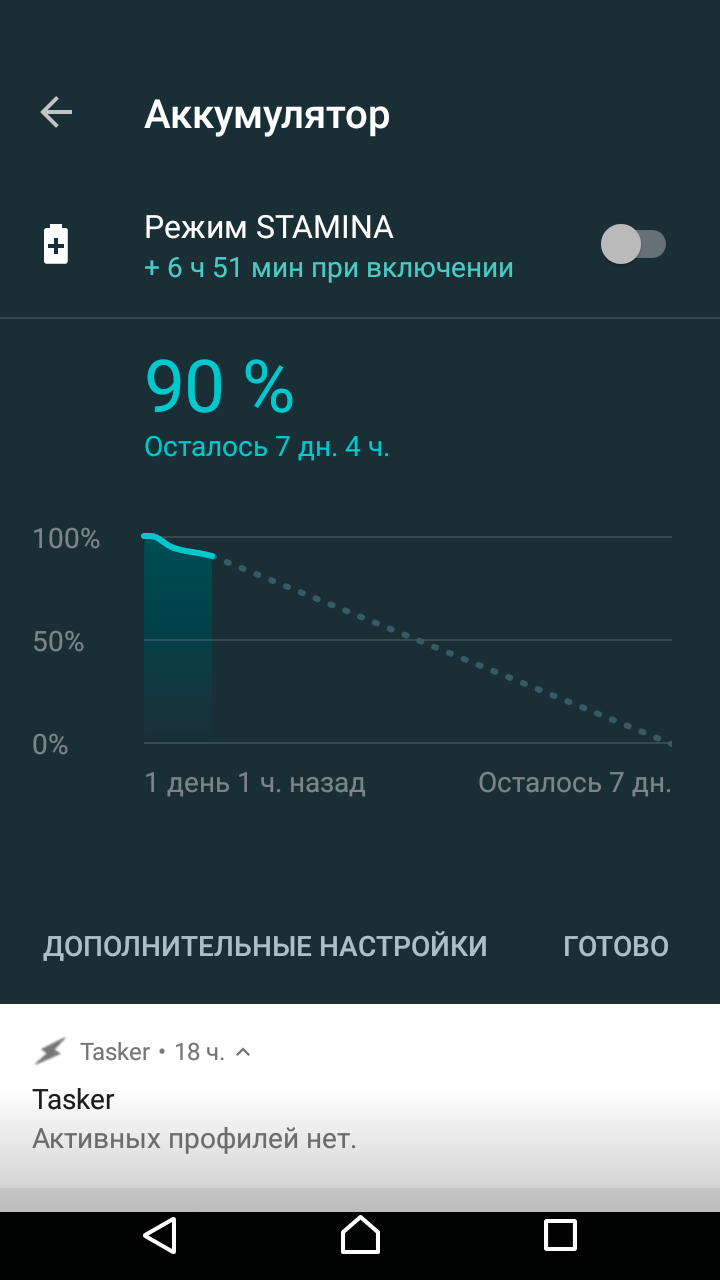Open ДОПОЛНИТЕЛЬНЫЕ НАСТРОЙКИ
The width and height of the screenshot is (720, 1280).
coord(265,946)
